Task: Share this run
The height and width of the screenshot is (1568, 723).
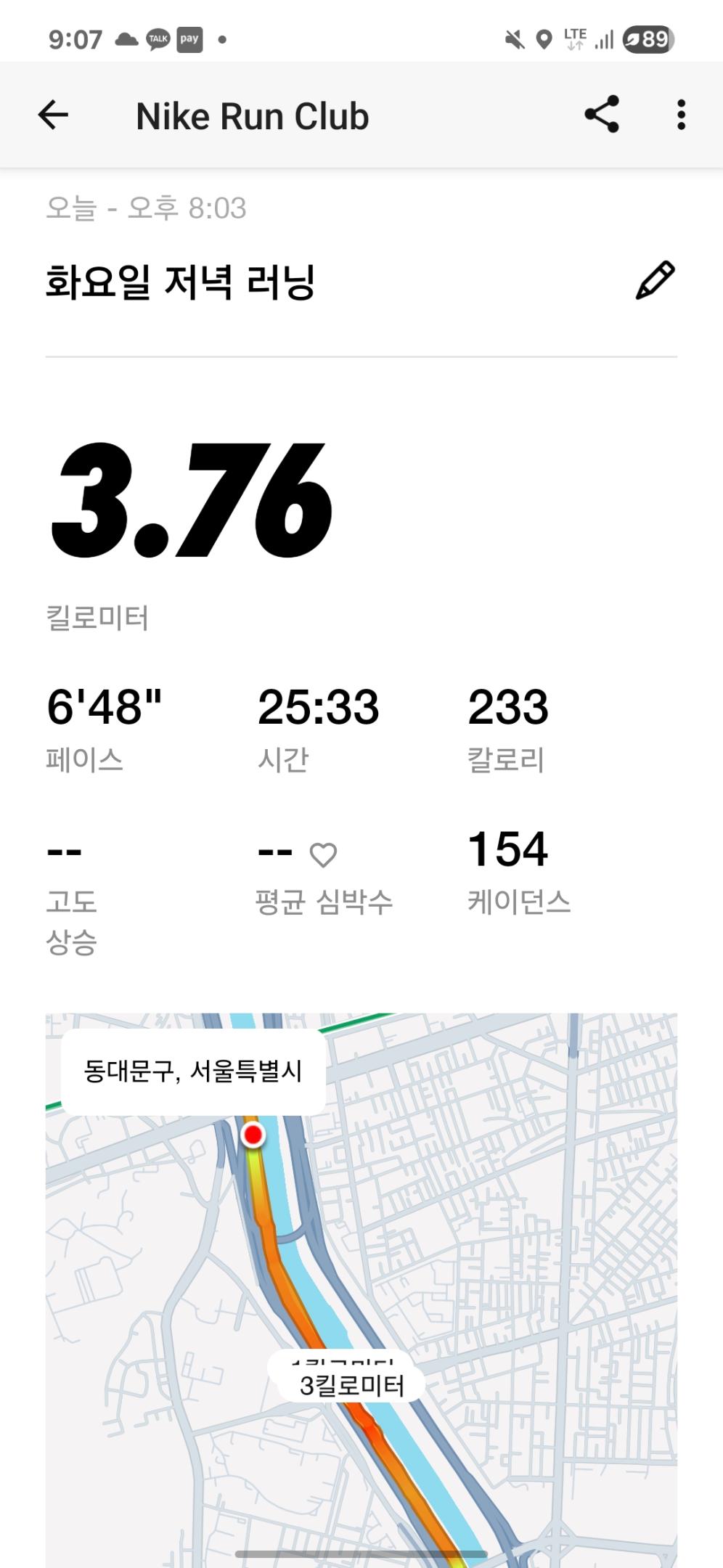Action: coord(602,115)
